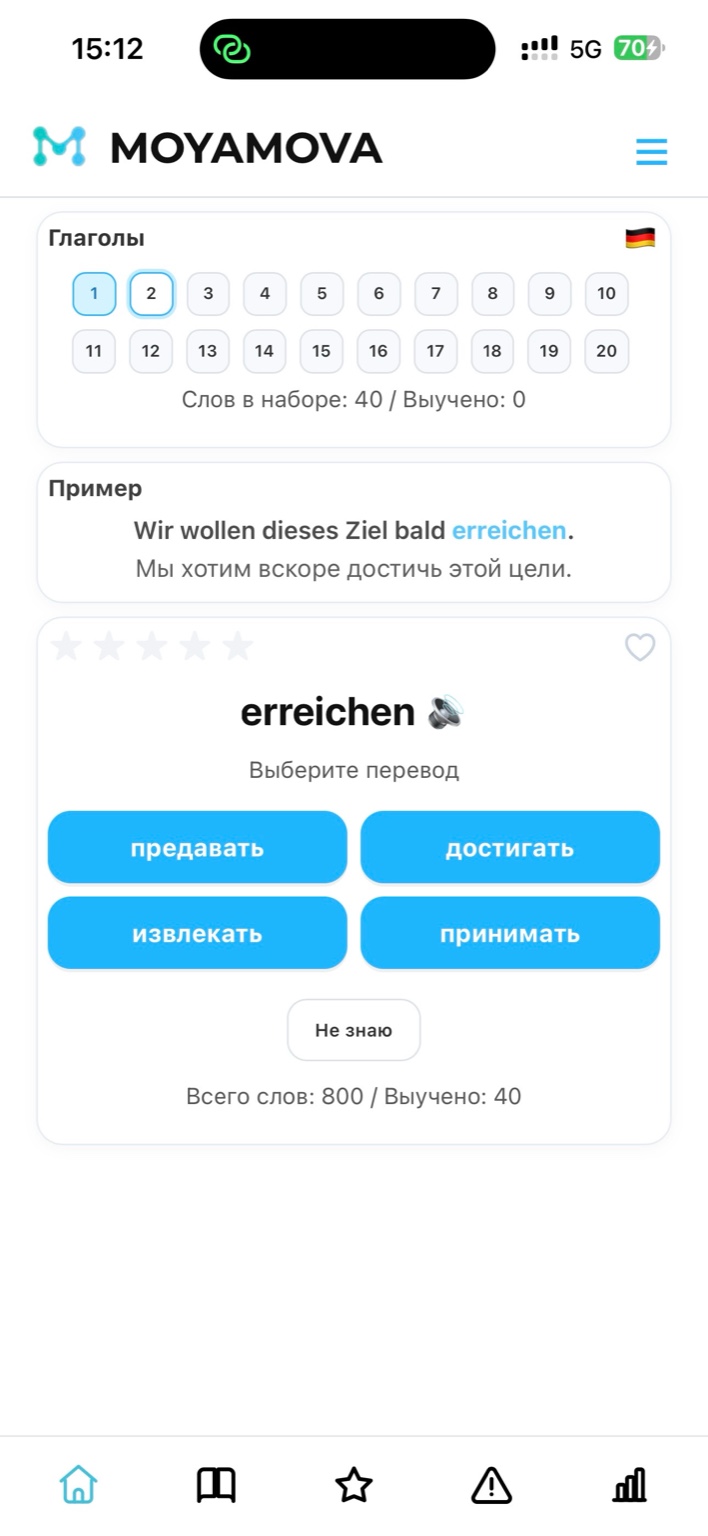The height and width of the screenshot is (1536, 708).
Task: Select word set 15
Action: 321,351
